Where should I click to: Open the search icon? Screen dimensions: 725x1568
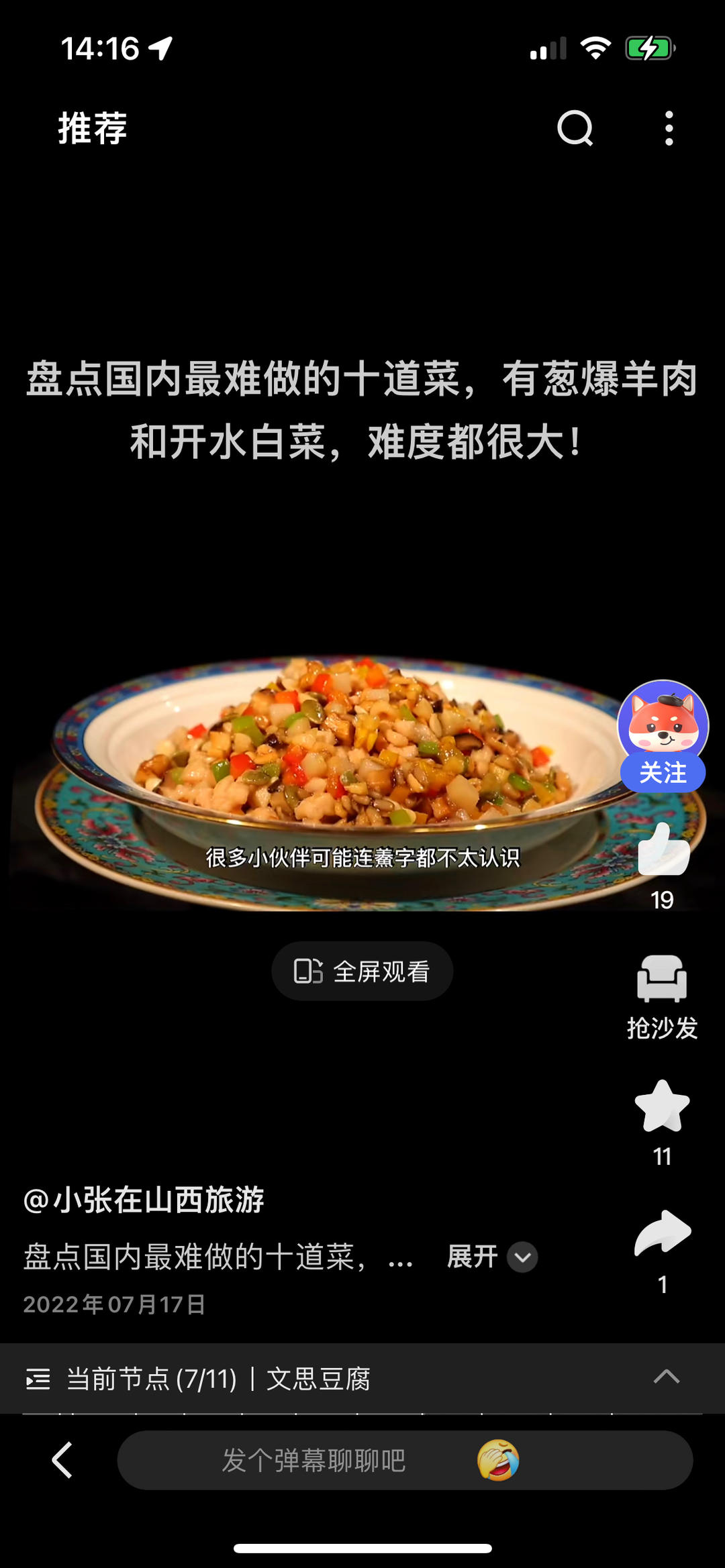(575, 127)
